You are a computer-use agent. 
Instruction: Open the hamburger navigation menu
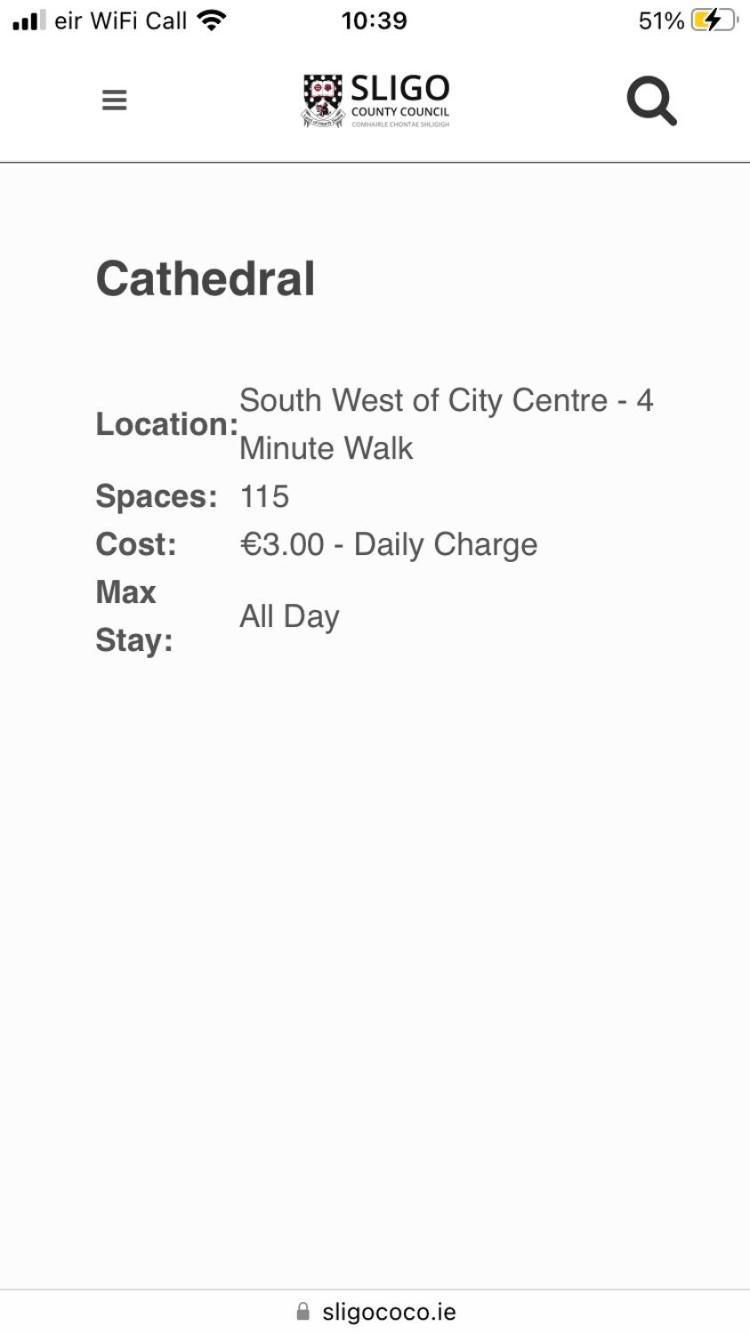tap(114, 100)
